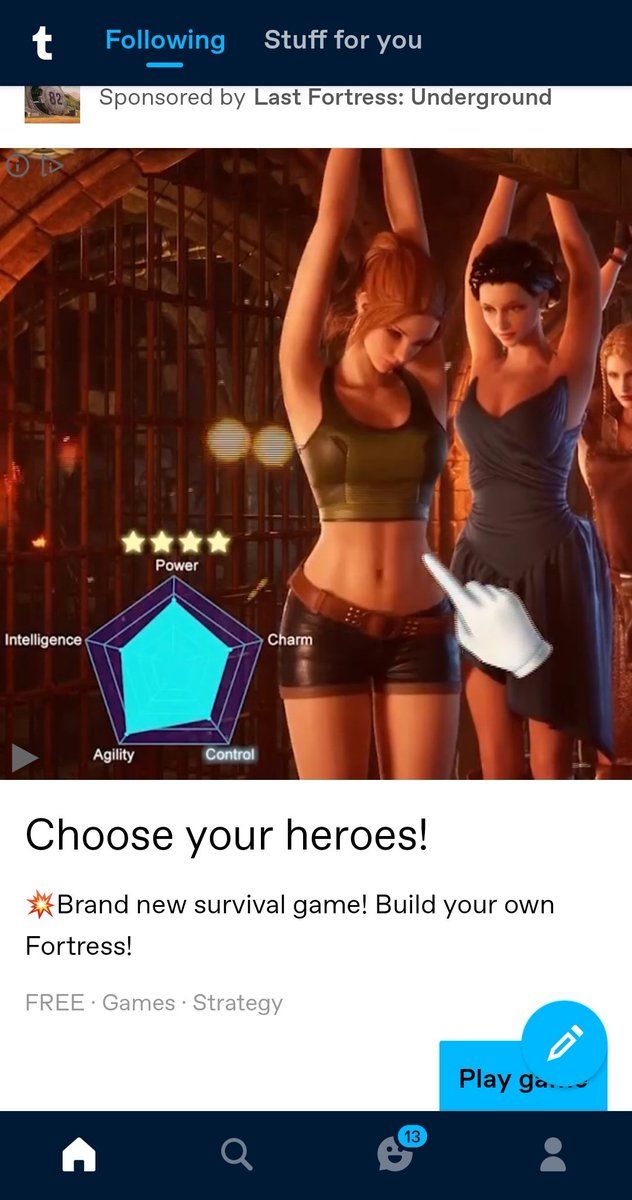The width and height of the screenshot is (632, 1200).
Task: Open the account profile tab
Action: click(x=553, y=1155)
